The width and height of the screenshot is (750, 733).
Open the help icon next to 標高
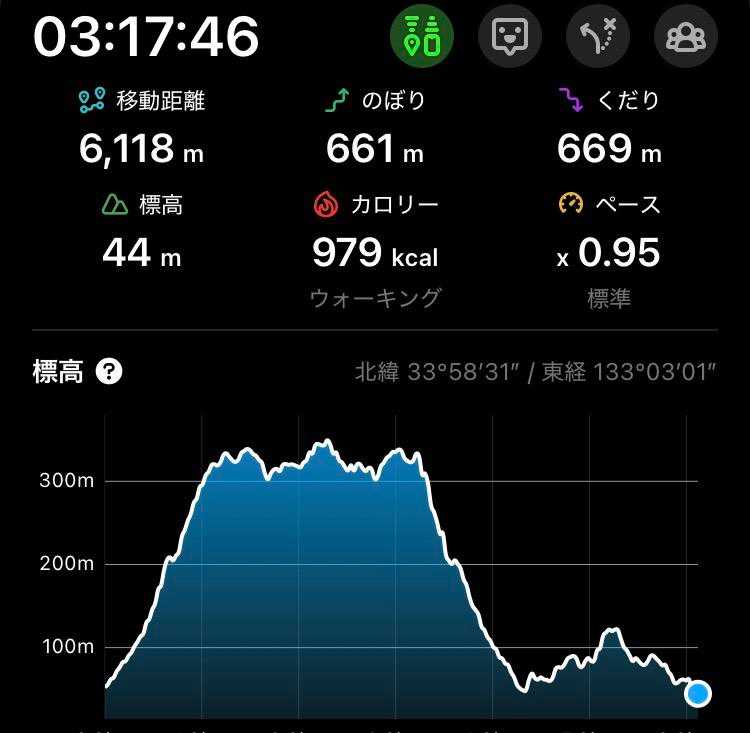click(x=109, y=372)
